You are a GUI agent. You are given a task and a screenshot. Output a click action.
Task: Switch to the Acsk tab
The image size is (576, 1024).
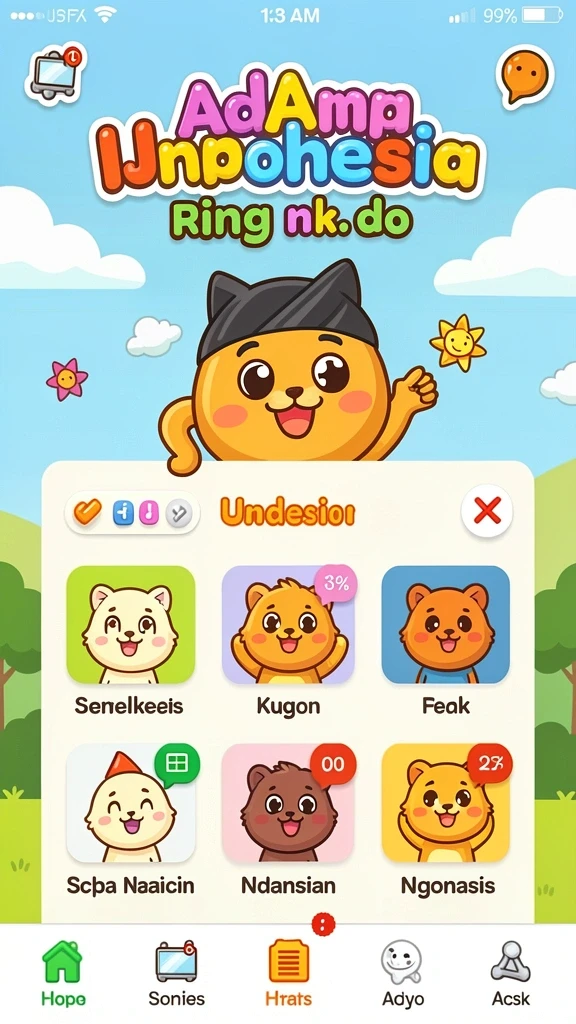[511, 973]
